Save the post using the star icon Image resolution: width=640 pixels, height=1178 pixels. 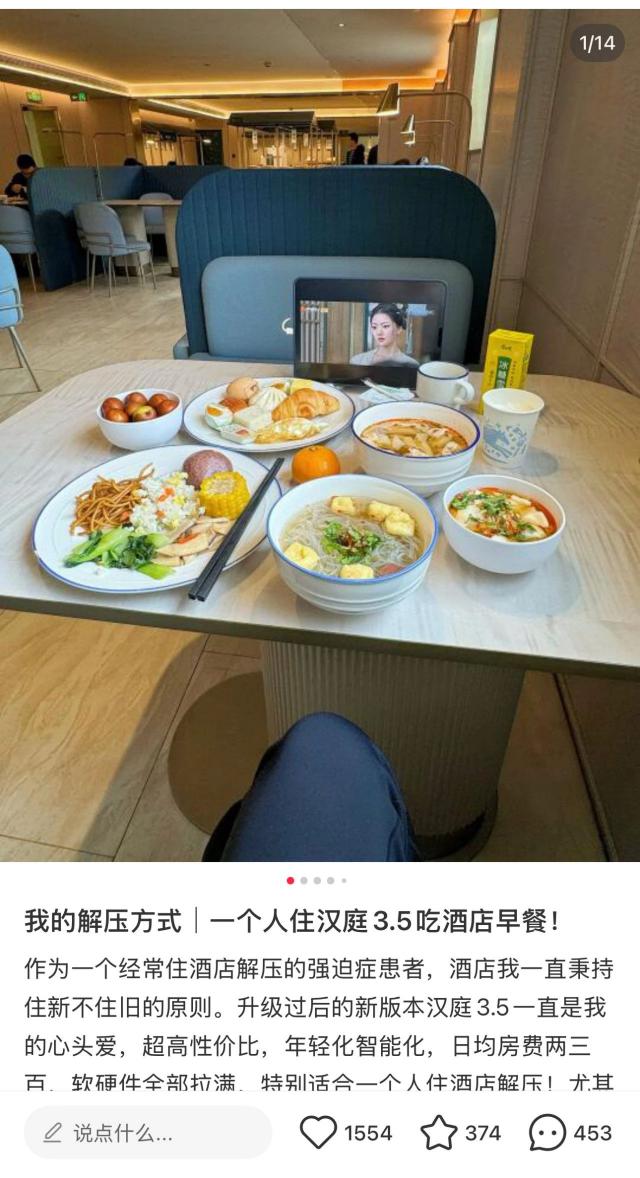(438, 1132)
